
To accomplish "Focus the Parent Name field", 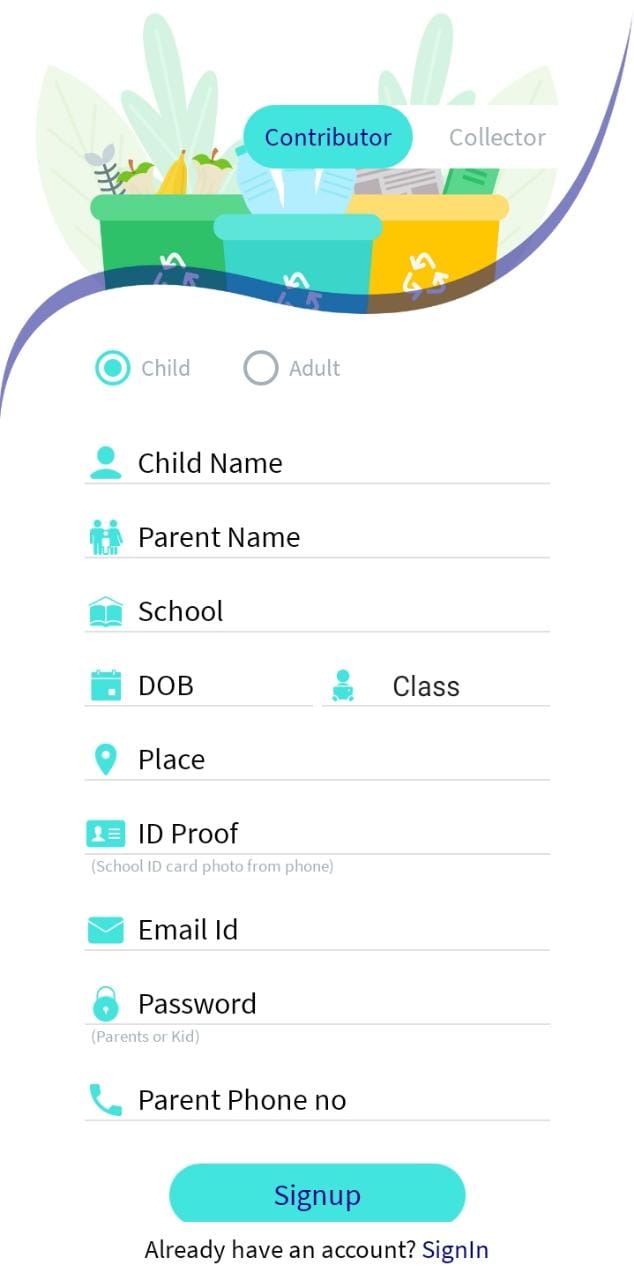I will point(317,537).
